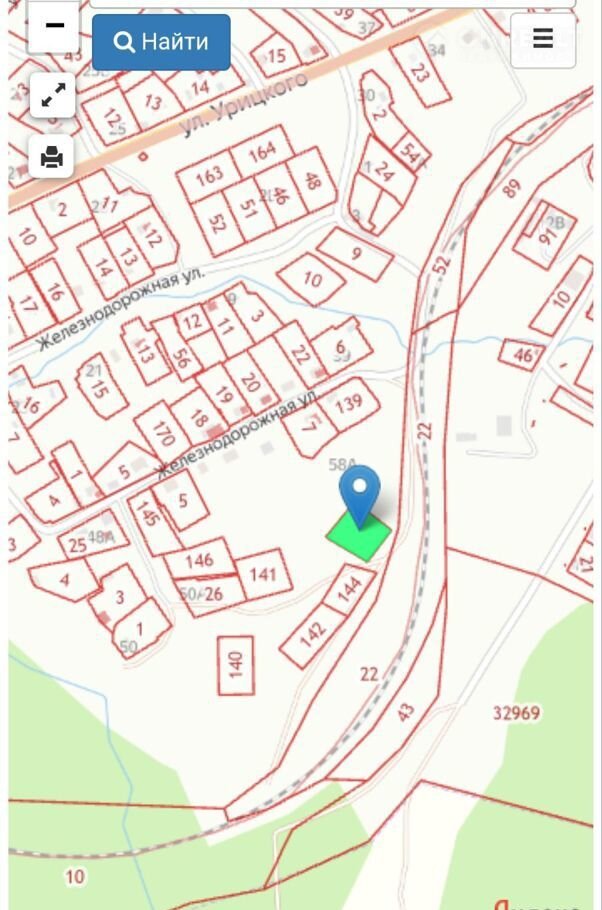Open the hamburger menu
602x910 pixels.
[x=543, y=39]
